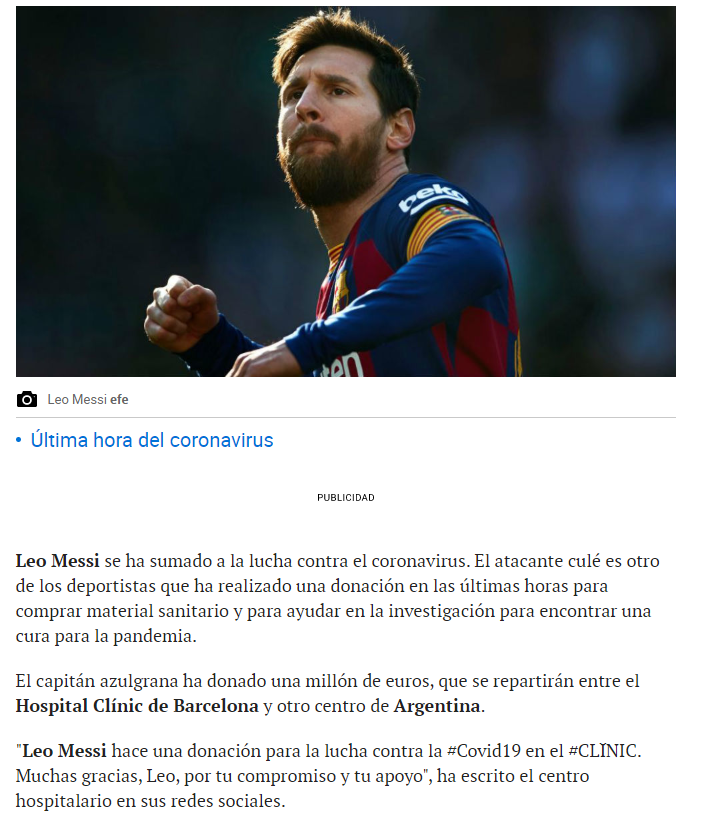
Task: Open the Leo Messi article photo
Action: pos(345,191)
